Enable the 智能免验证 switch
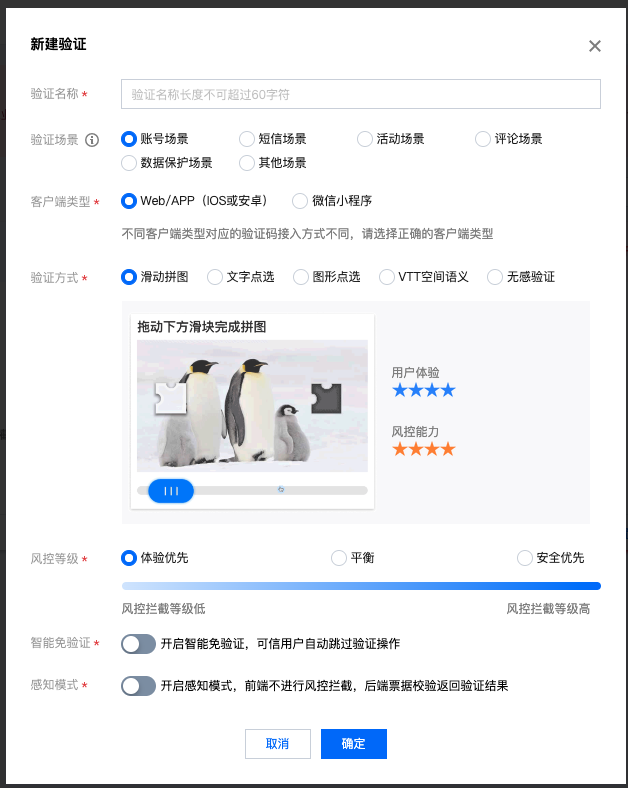The image size is (628, 788). (x=138, y=644)
